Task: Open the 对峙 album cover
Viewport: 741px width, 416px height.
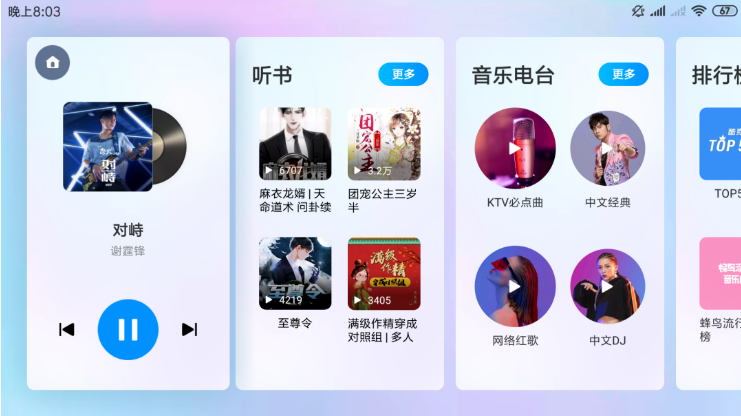Action: 108,147
